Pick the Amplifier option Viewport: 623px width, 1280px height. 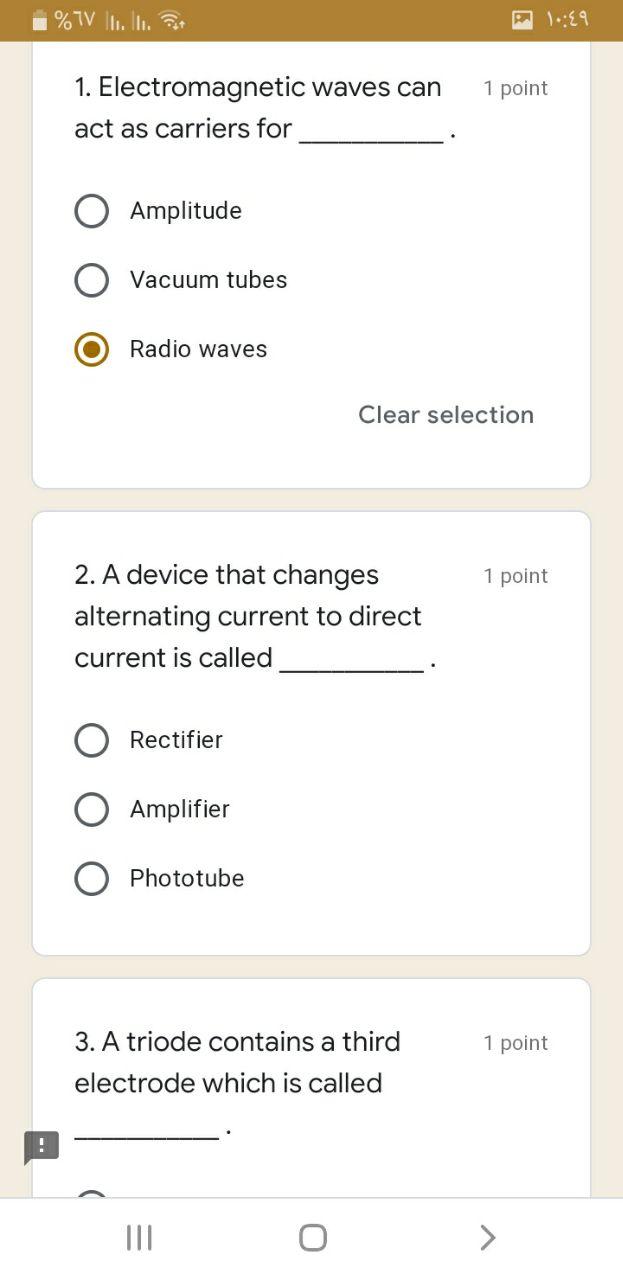(92, 809)
